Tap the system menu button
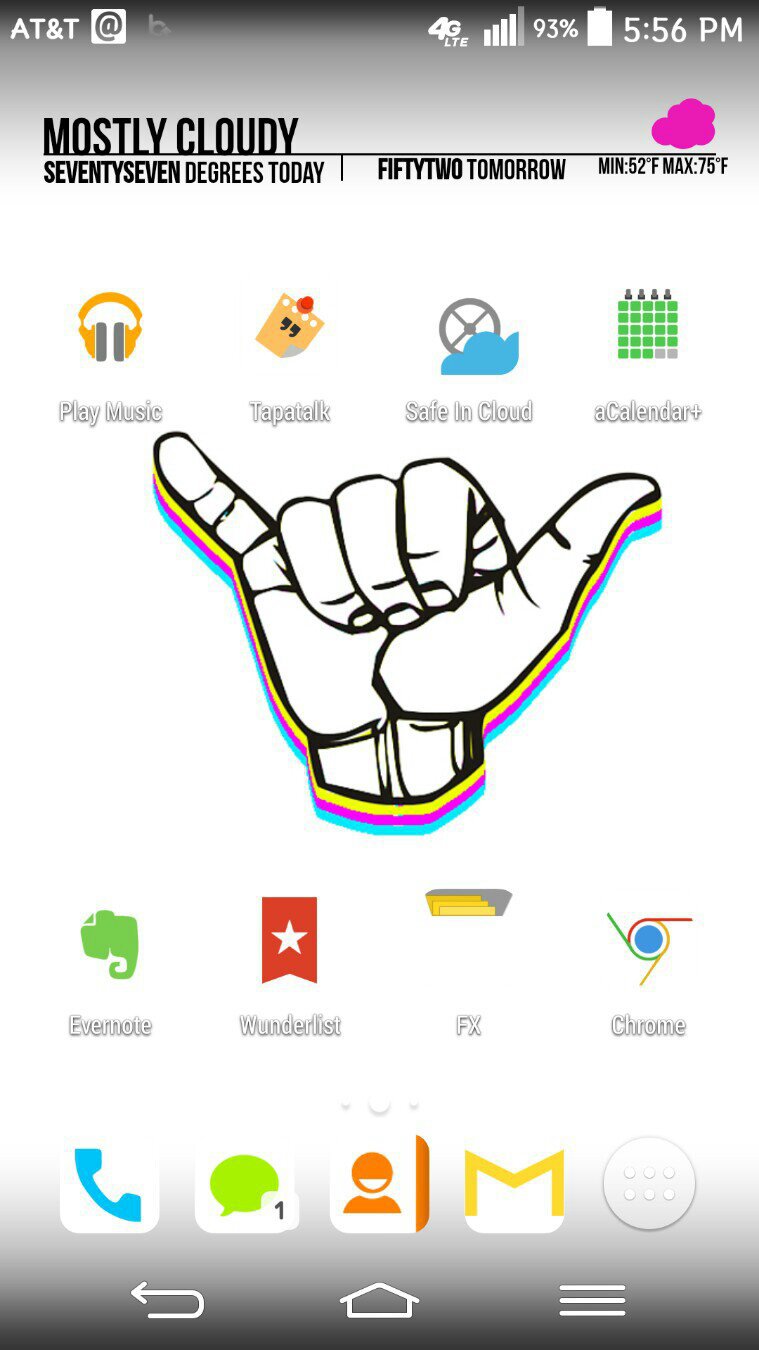 592,1300
